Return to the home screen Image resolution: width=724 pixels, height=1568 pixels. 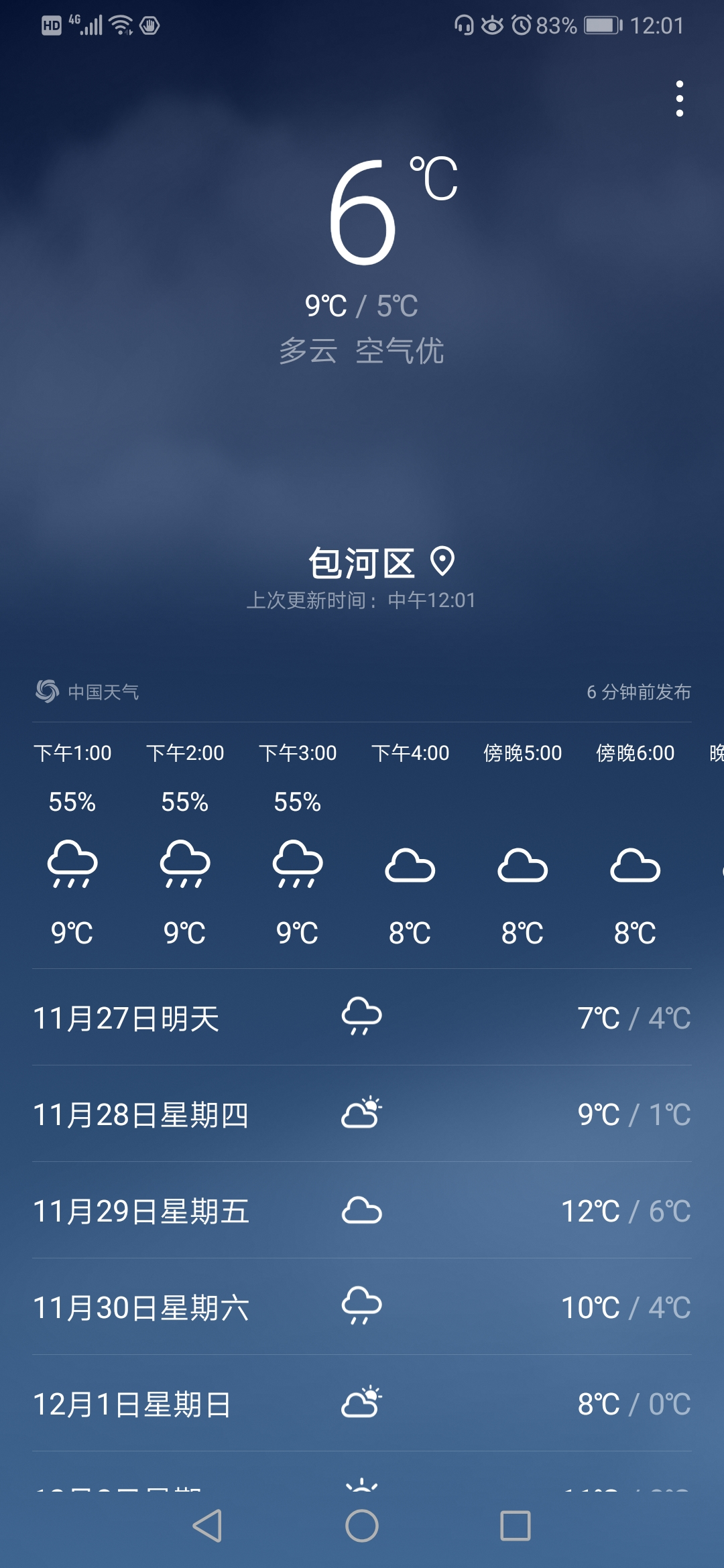(362, 1526)
